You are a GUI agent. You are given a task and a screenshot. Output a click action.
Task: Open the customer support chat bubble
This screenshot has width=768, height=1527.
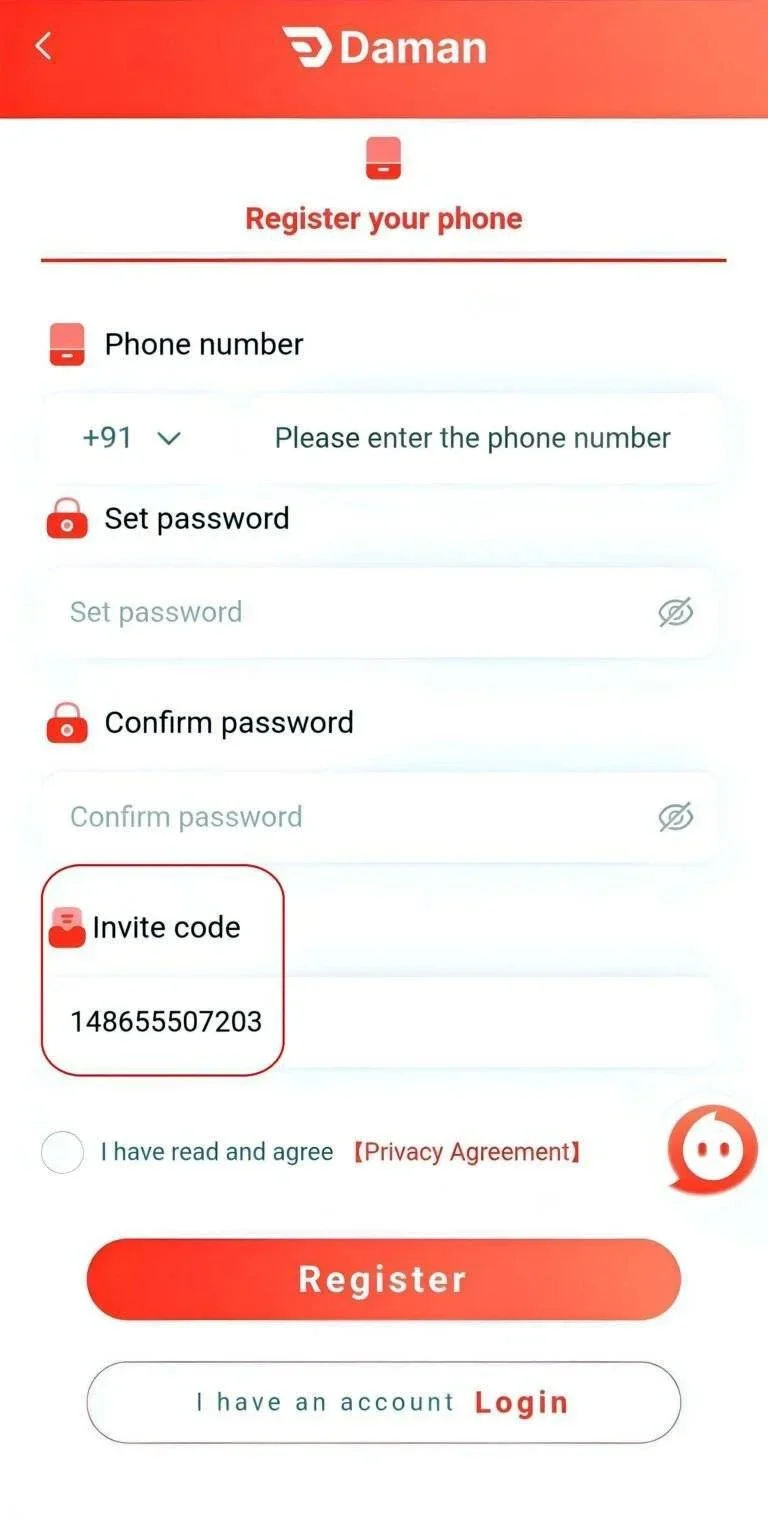[712, 1150]
